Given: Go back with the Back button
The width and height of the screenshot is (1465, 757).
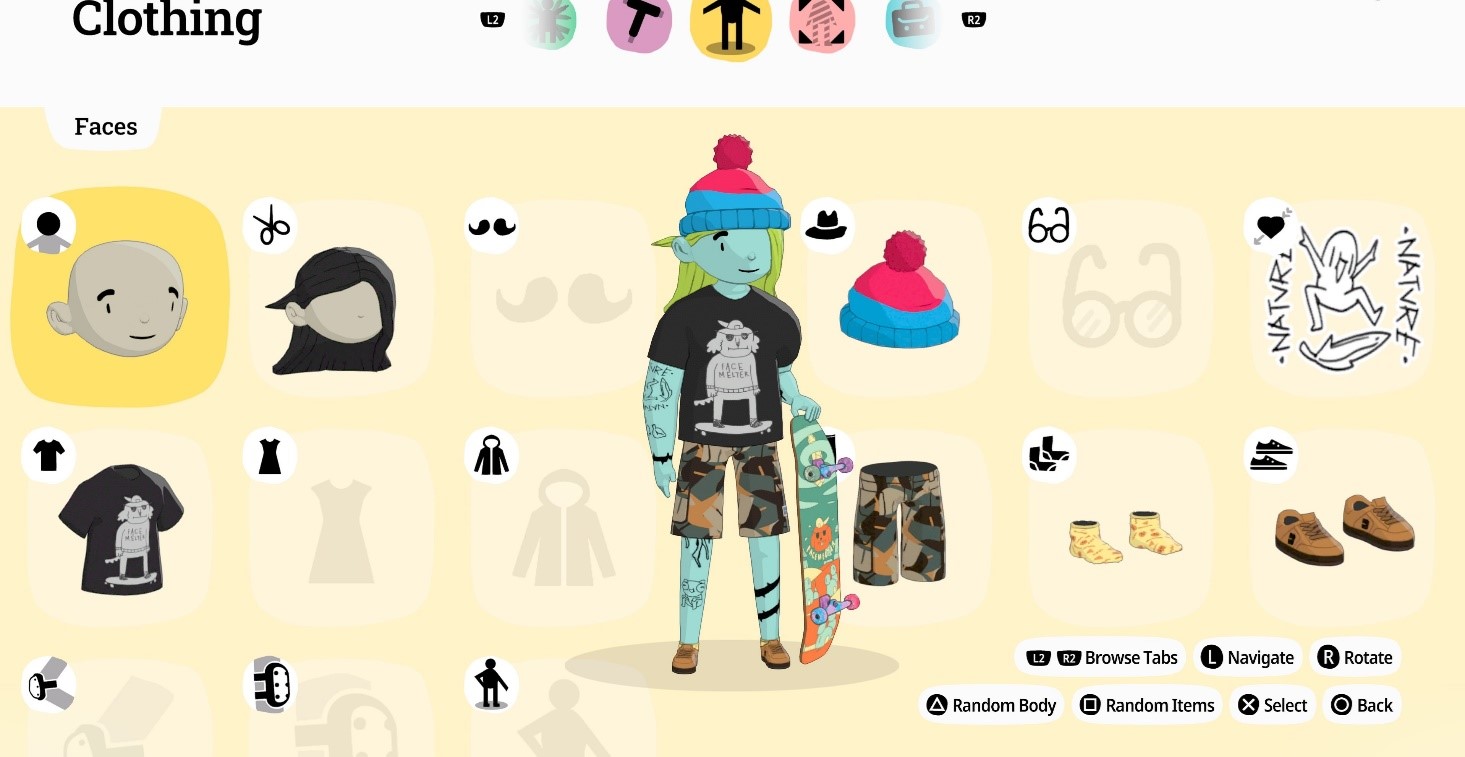Looking at the screenshot, I should pyautogui.click(x=1362, y=705).
